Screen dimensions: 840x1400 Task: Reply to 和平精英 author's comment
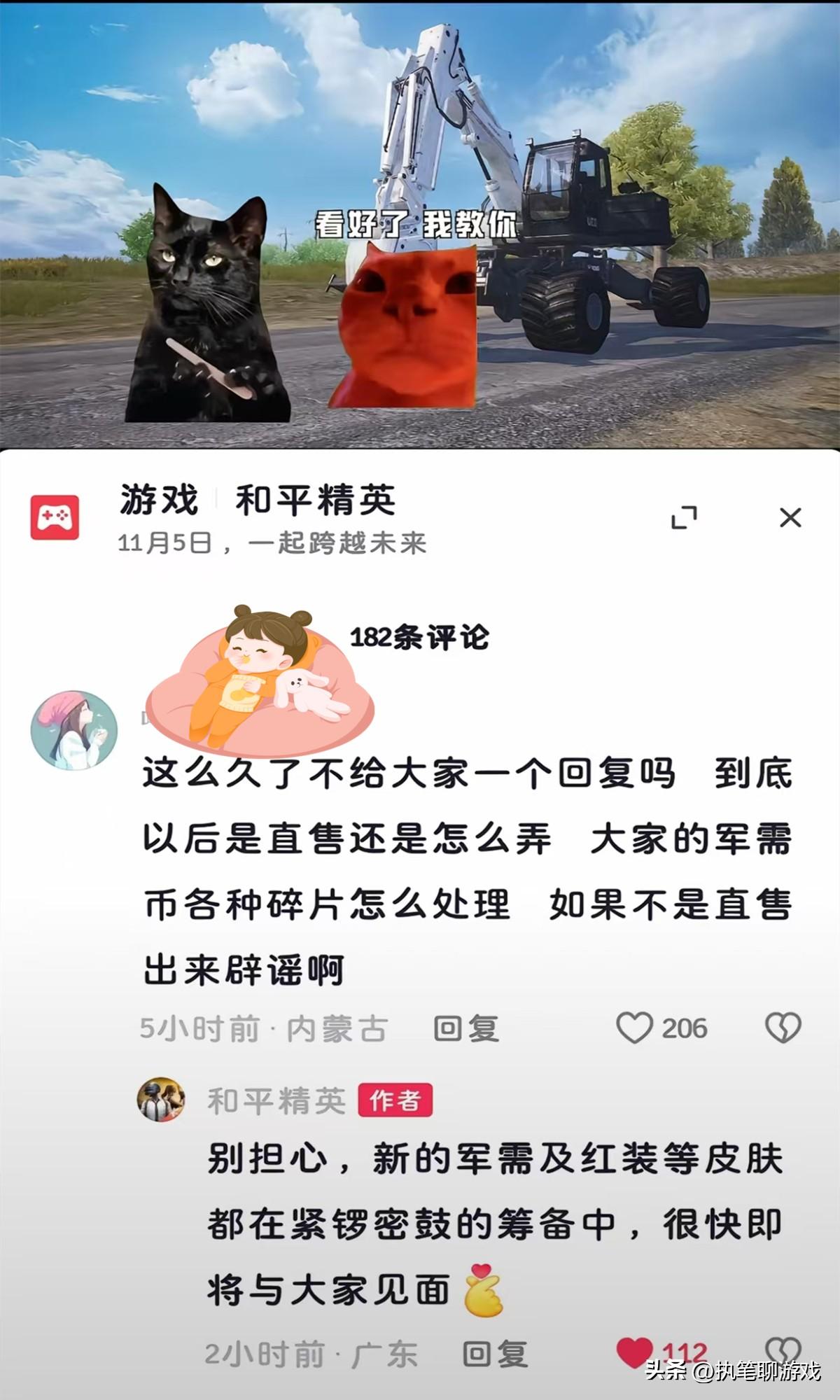[x=495, y=1354]
